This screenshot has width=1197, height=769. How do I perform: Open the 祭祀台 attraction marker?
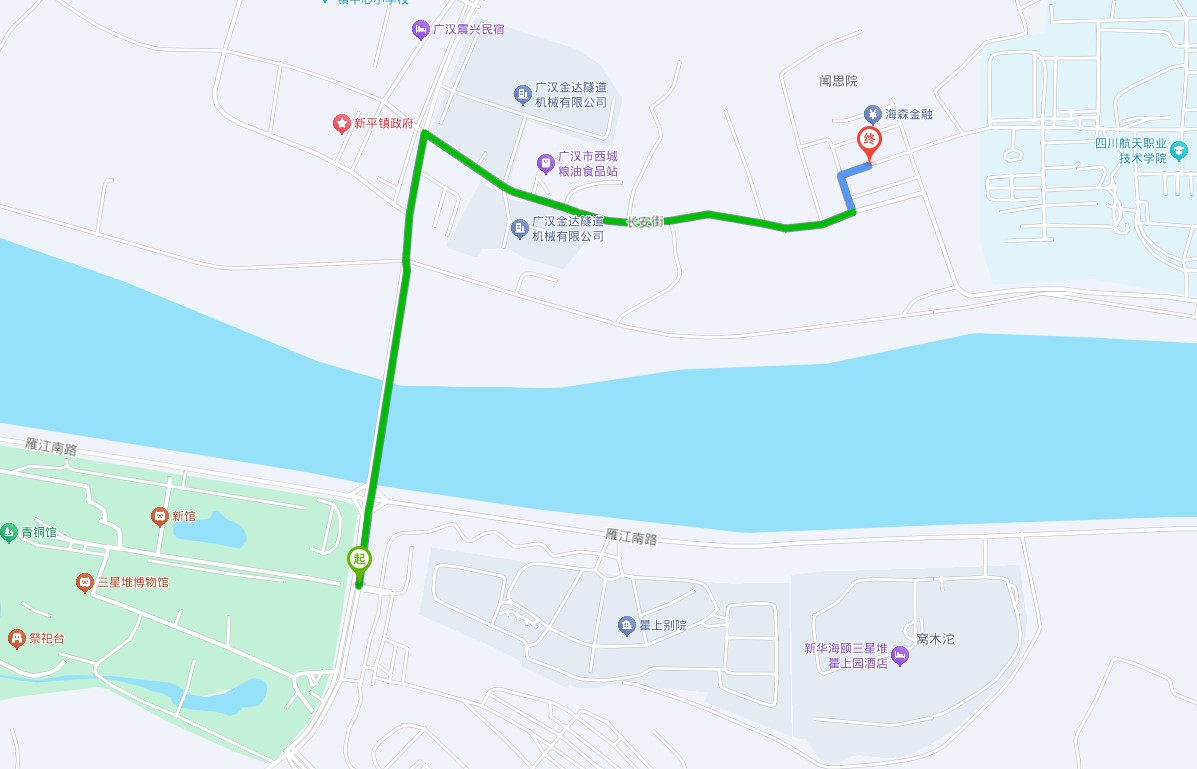pos(16,638)
